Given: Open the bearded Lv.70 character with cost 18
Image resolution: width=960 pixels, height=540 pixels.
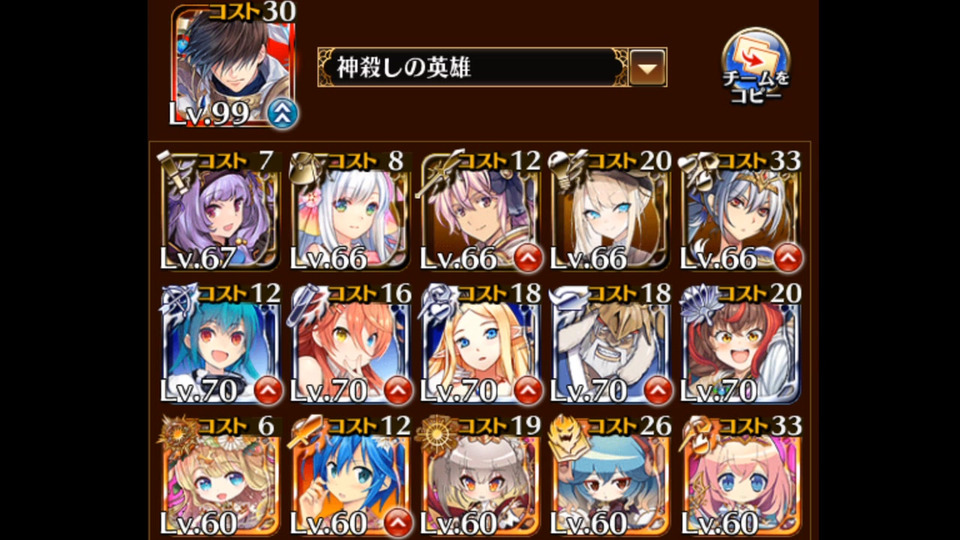Looking at the screenshot, I should pyautogui.click(x=611, y=345).
